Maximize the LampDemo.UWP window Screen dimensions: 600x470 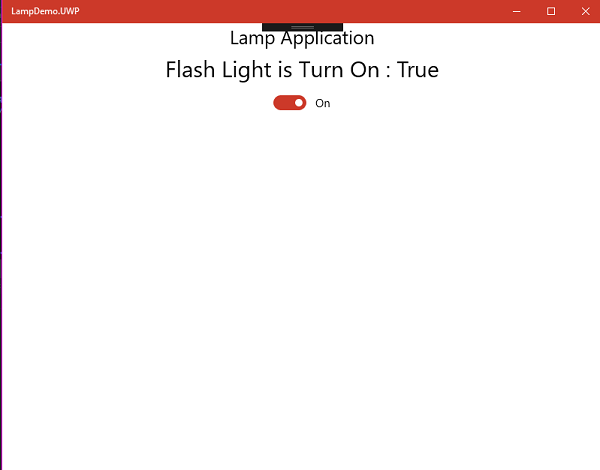pos(551,11)
